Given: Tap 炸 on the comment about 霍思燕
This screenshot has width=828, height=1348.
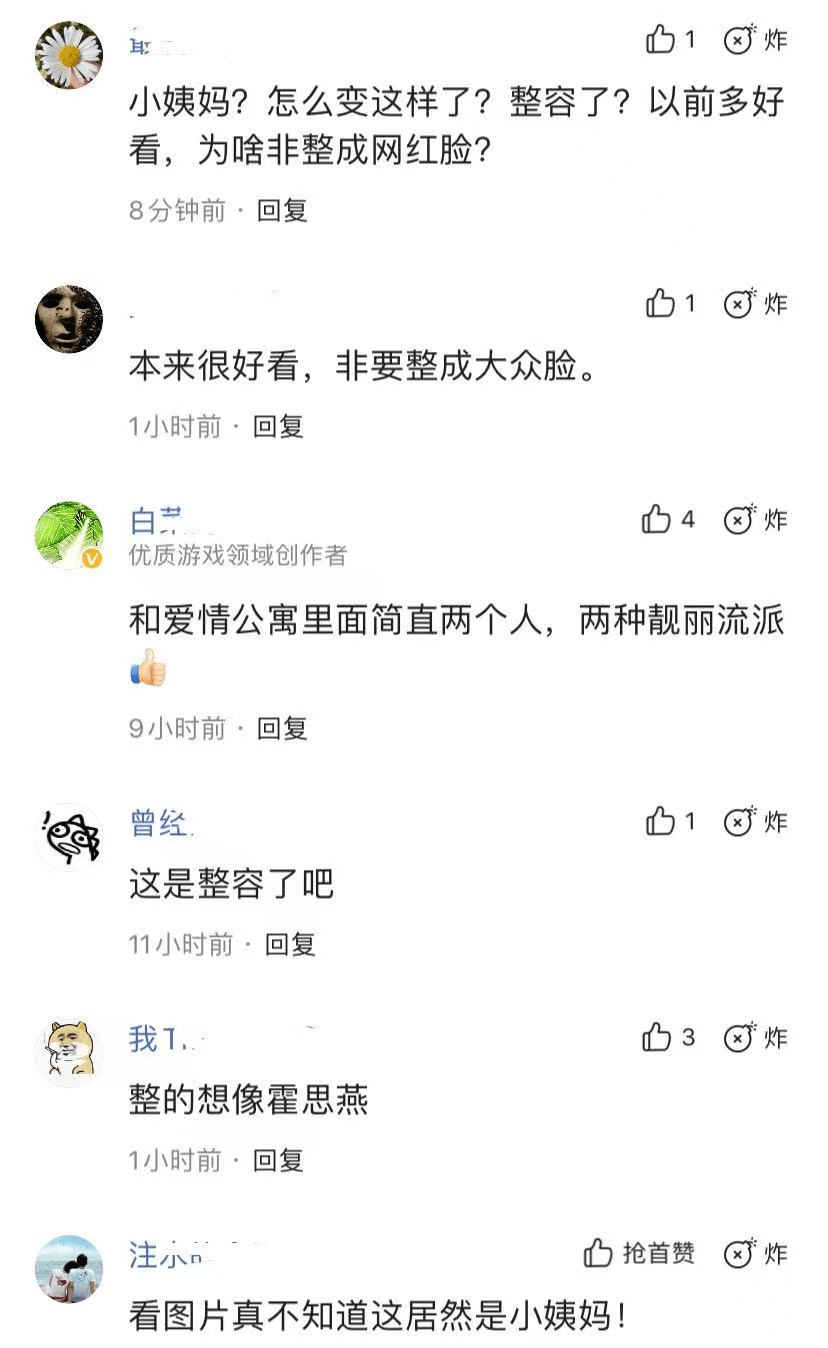Looking at the screenshot, I should point(755,1038).
